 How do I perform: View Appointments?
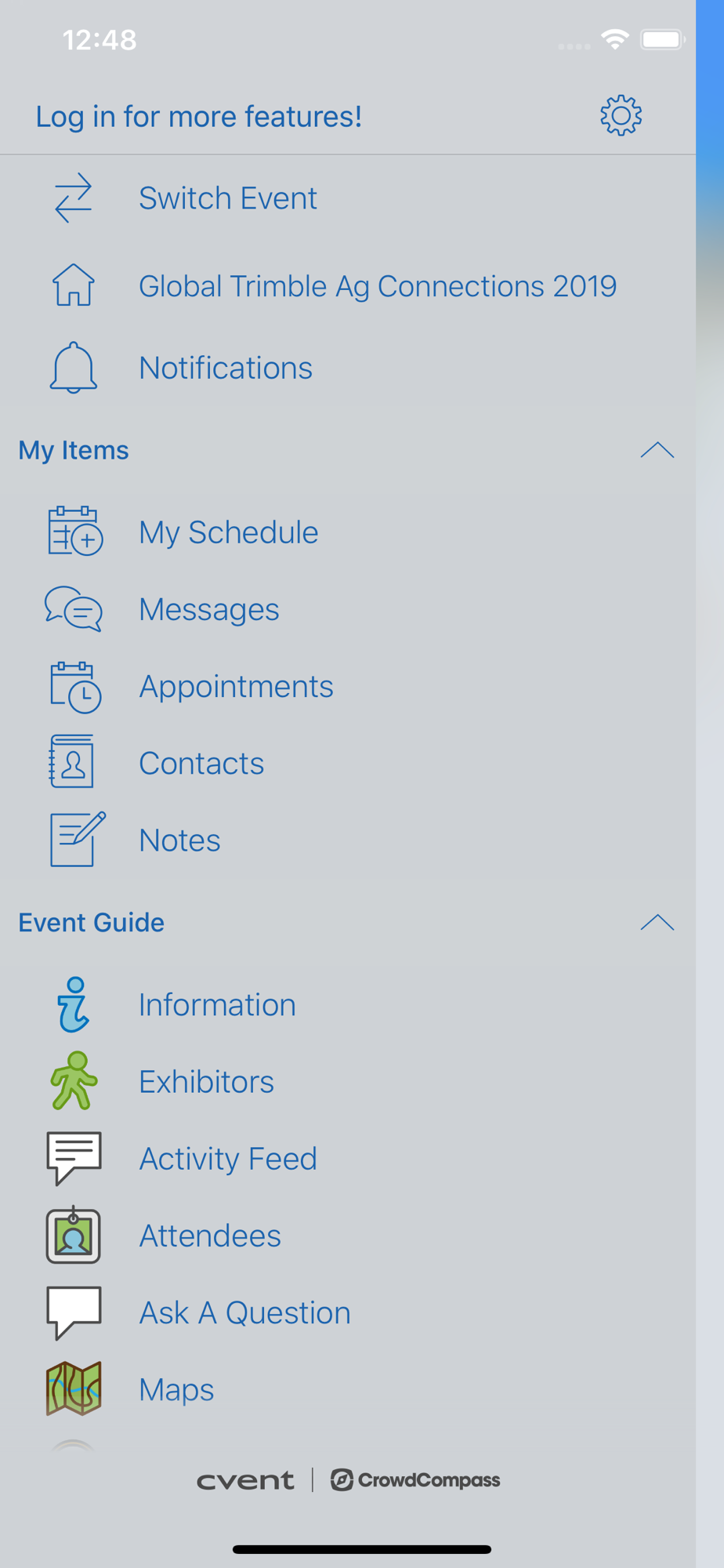(348, 686)
